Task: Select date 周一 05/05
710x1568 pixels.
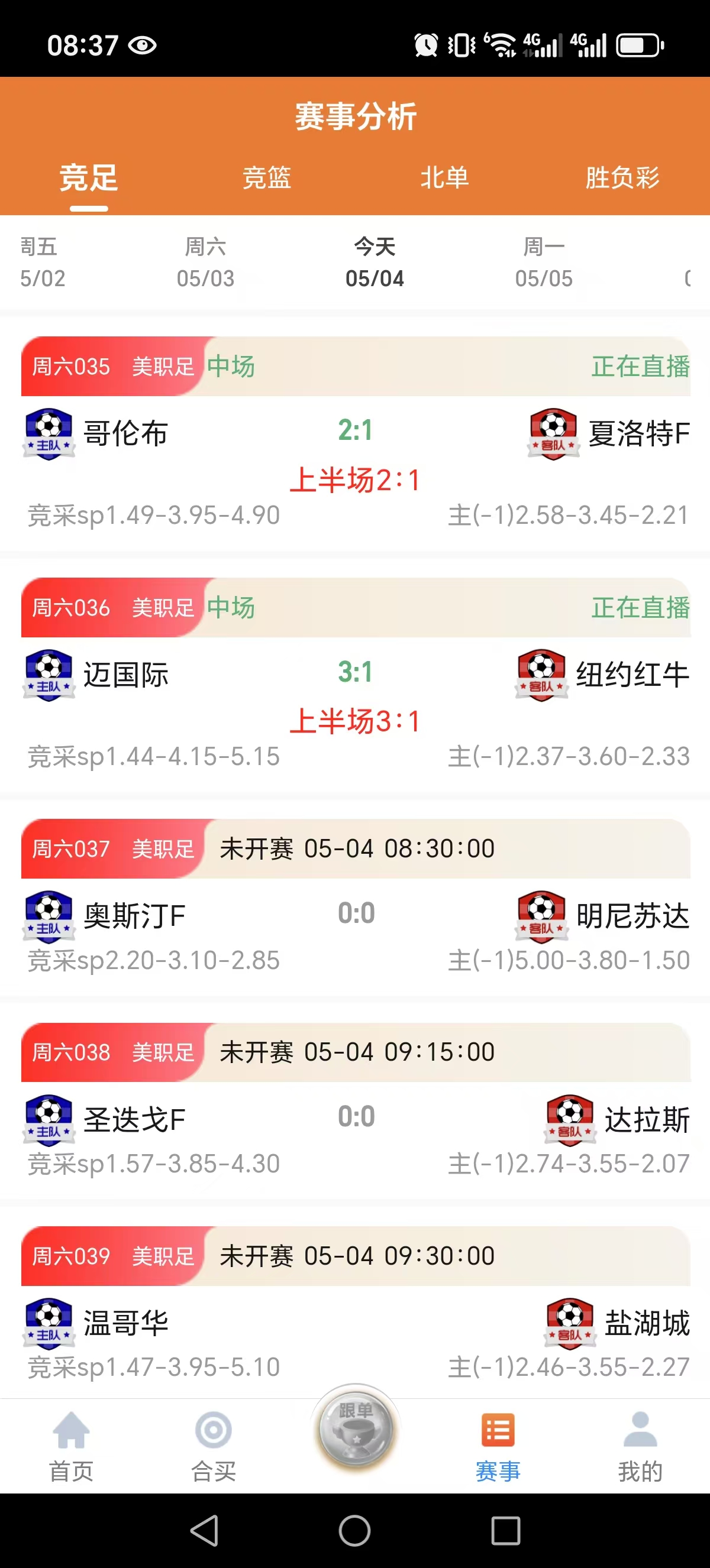Action: (x=544, y=263)
